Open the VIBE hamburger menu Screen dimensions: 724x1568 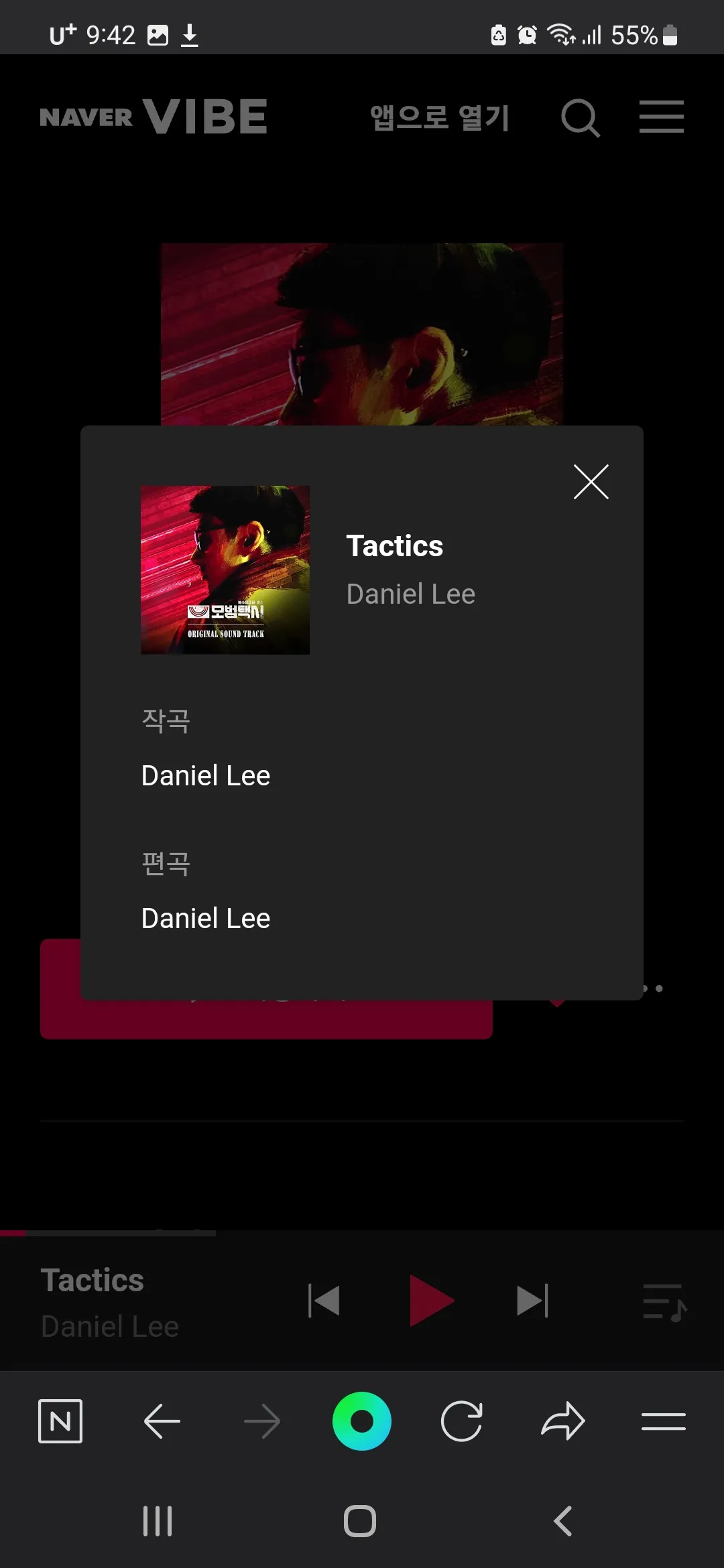[x=661, y=117]
